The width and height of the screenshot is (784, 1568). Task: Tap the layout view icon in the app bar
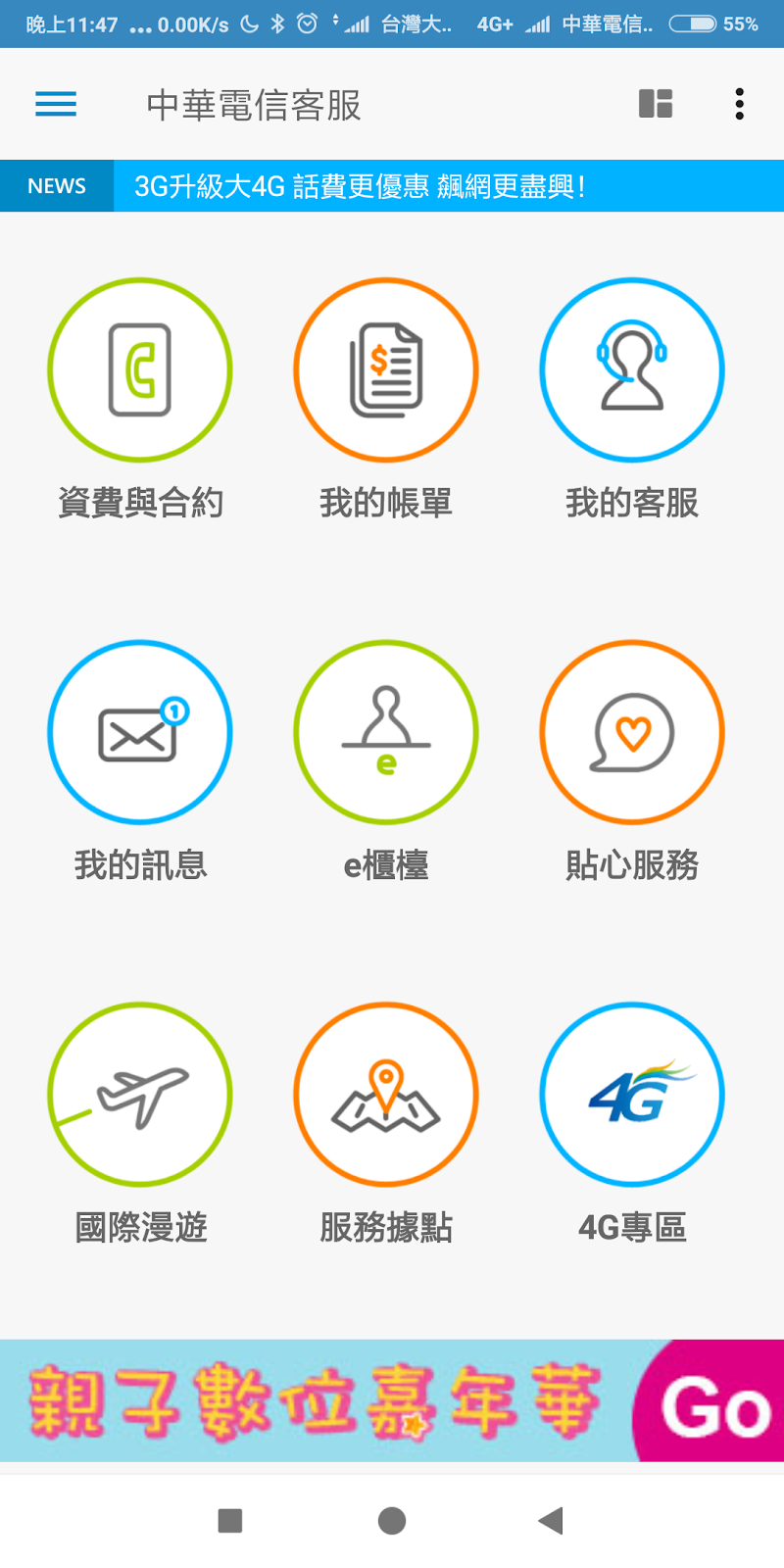(x=656, y=104)
